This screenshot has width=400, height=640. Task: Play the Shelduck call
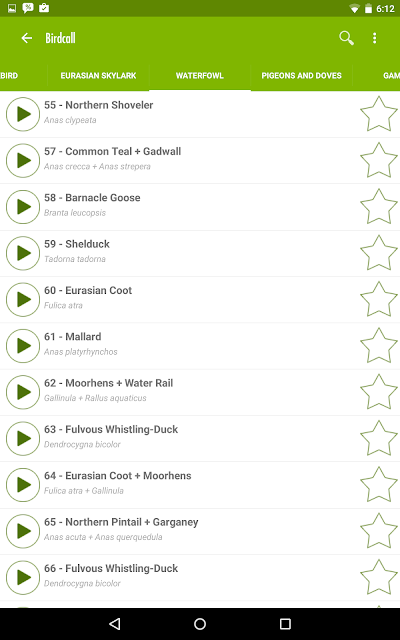point(23,253)
